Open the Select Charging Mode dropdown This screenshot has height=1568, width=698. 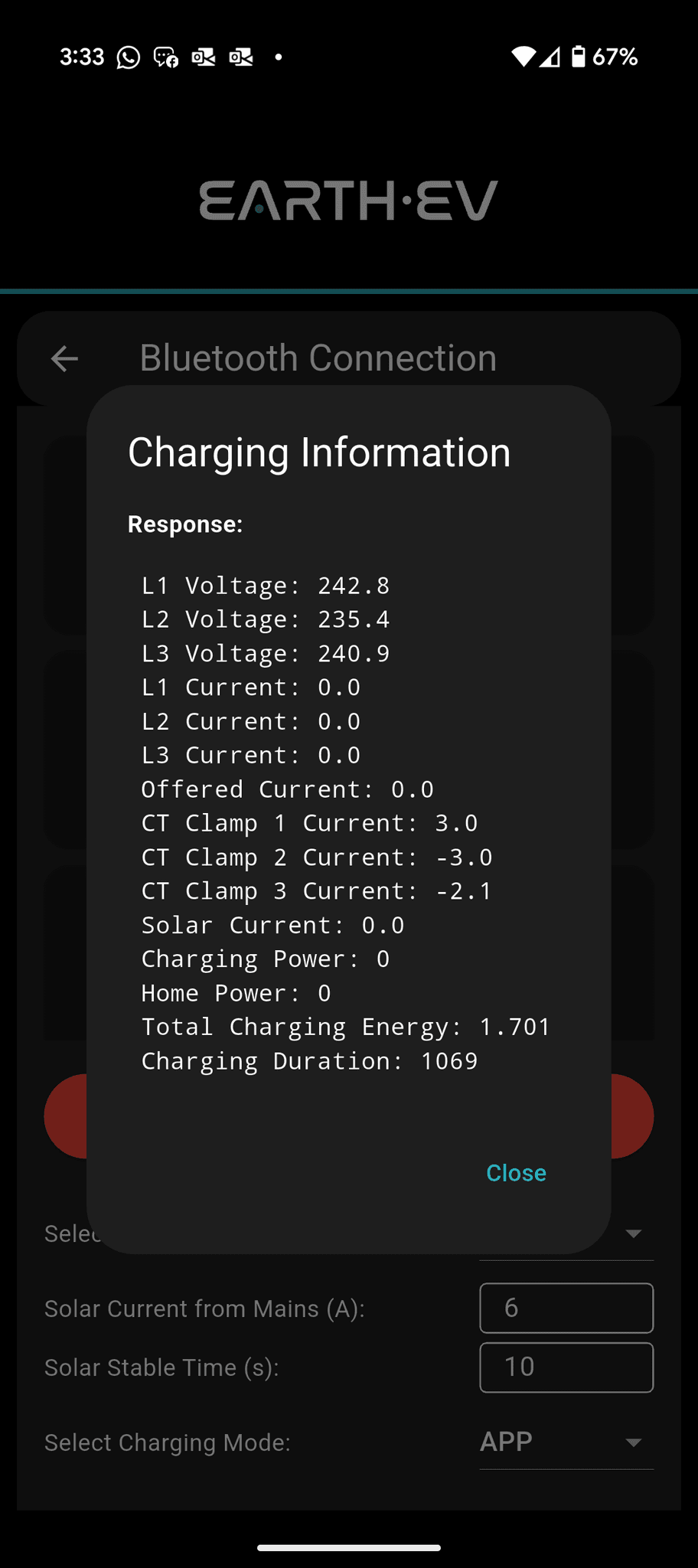click(x=566, y=1442)
